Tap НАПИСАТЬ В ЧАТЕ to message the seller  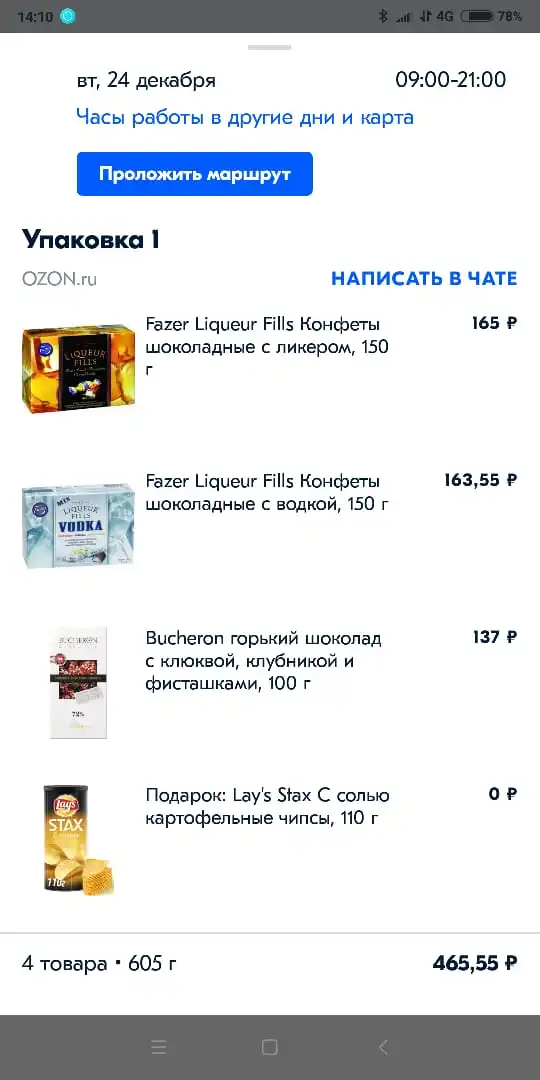[x=424, y=278]
